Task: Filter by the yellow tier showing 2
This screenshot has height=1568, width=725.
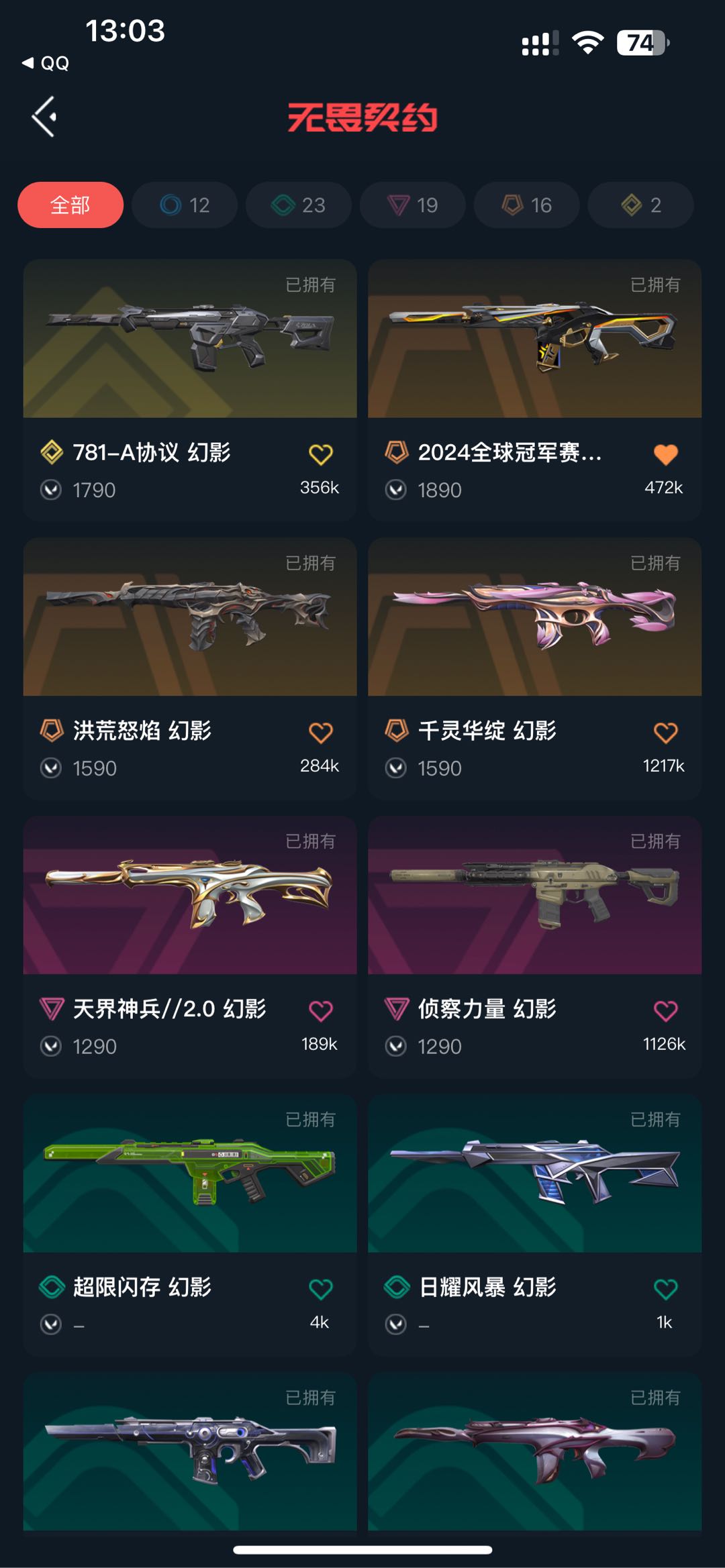Action: coord(641,205)
